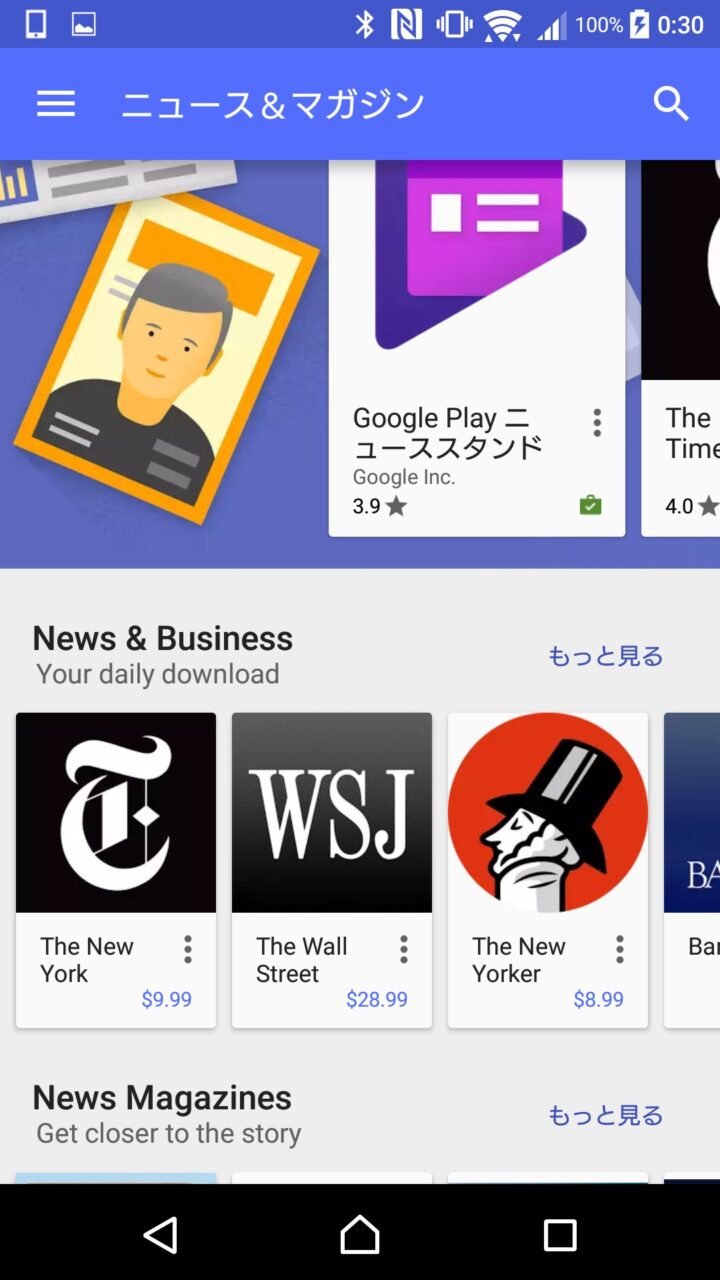Open overflow menu for The New Yorker

tap(620, 949)
